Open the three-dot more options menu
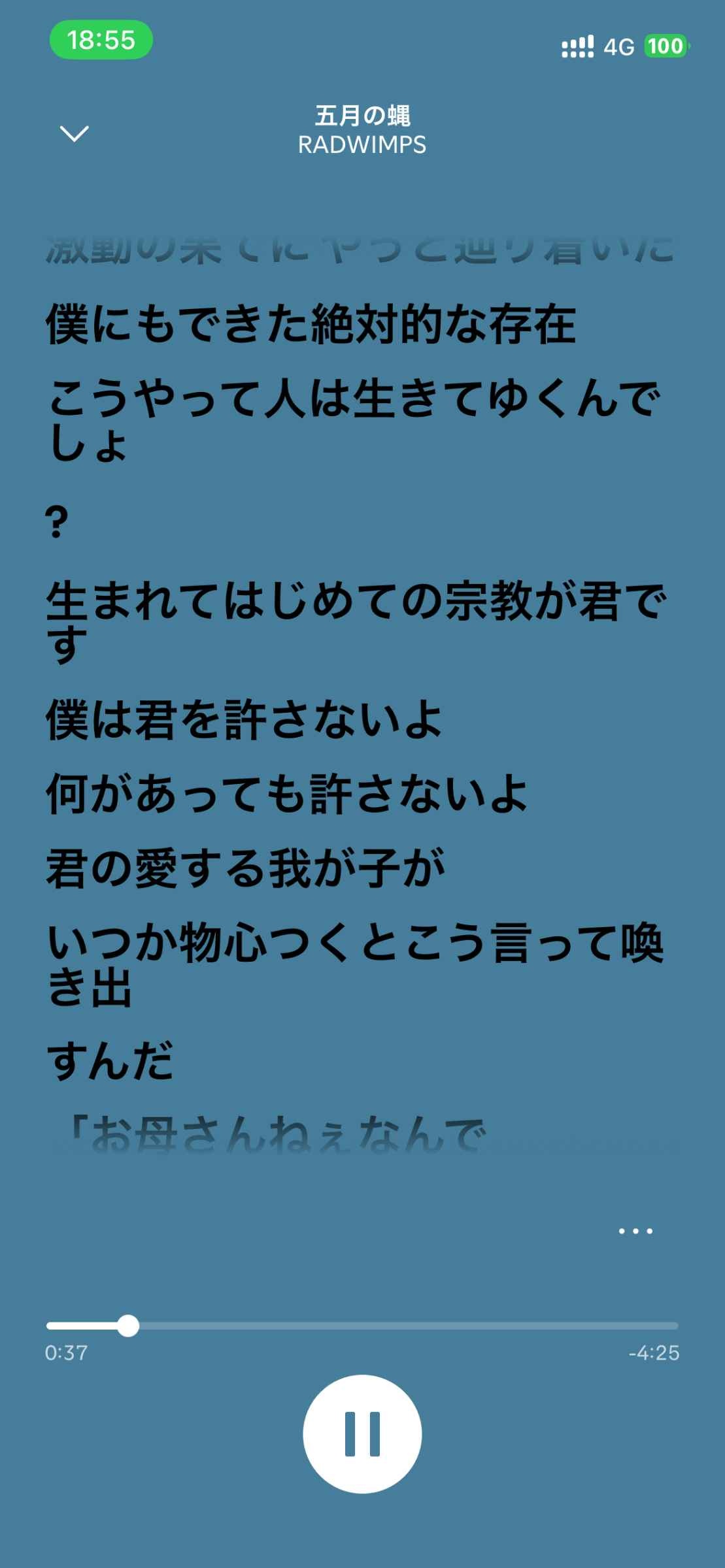Screen dimensions: 725x1568 click(635, 1231)
